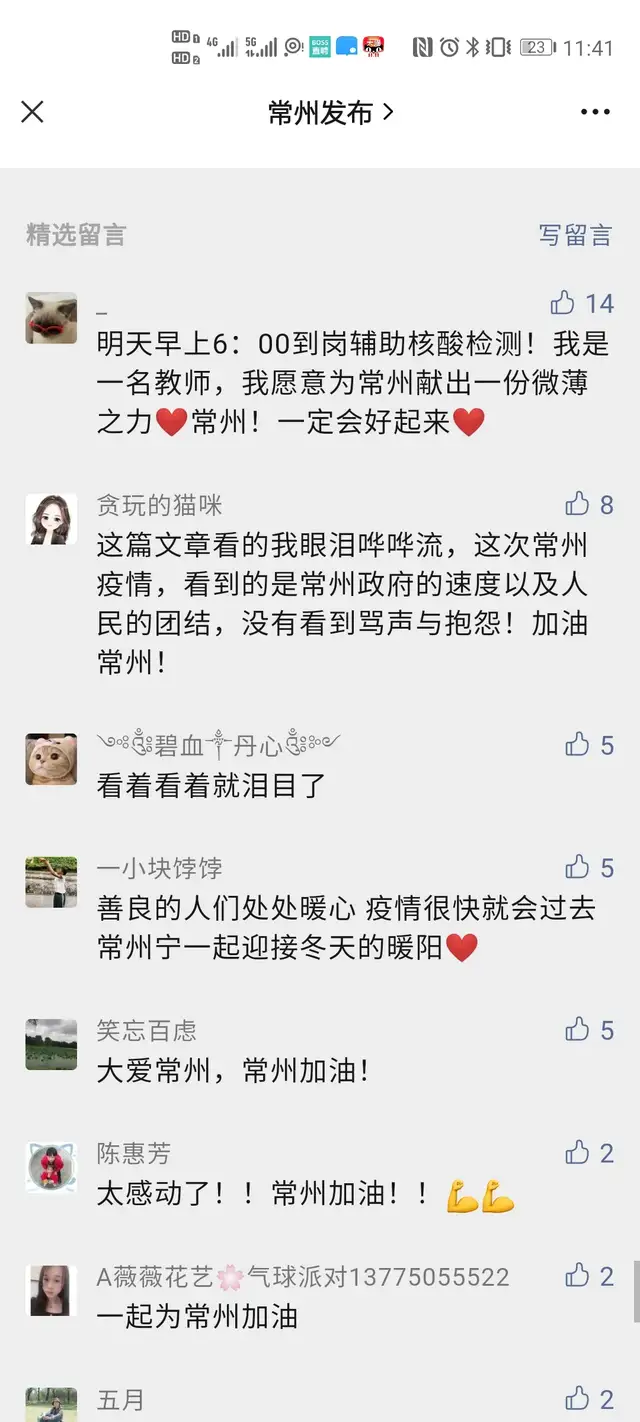
Task: Like 五月's comment
Action: (577, 1399)
